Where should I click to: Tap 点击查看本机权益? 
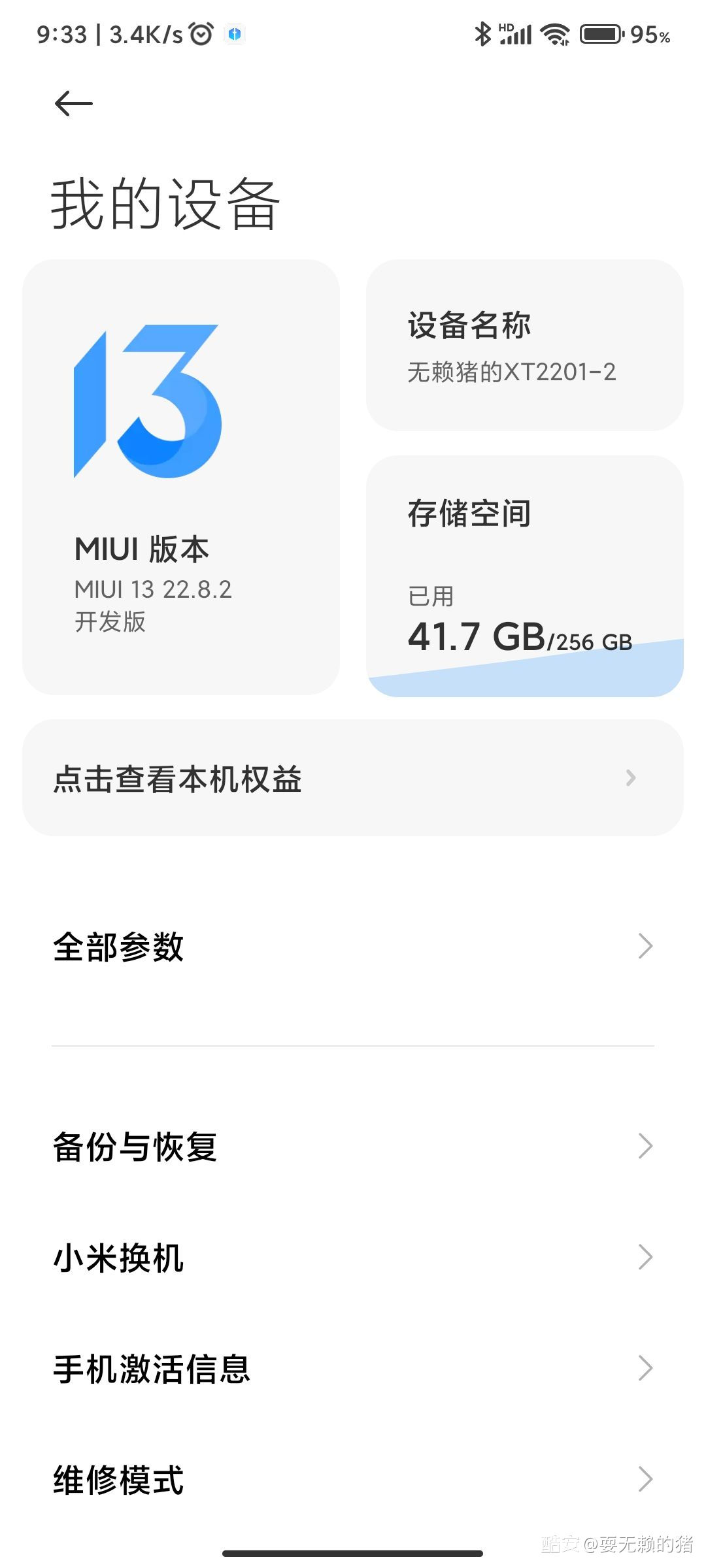pyautogui.click(x=353, y=777)
